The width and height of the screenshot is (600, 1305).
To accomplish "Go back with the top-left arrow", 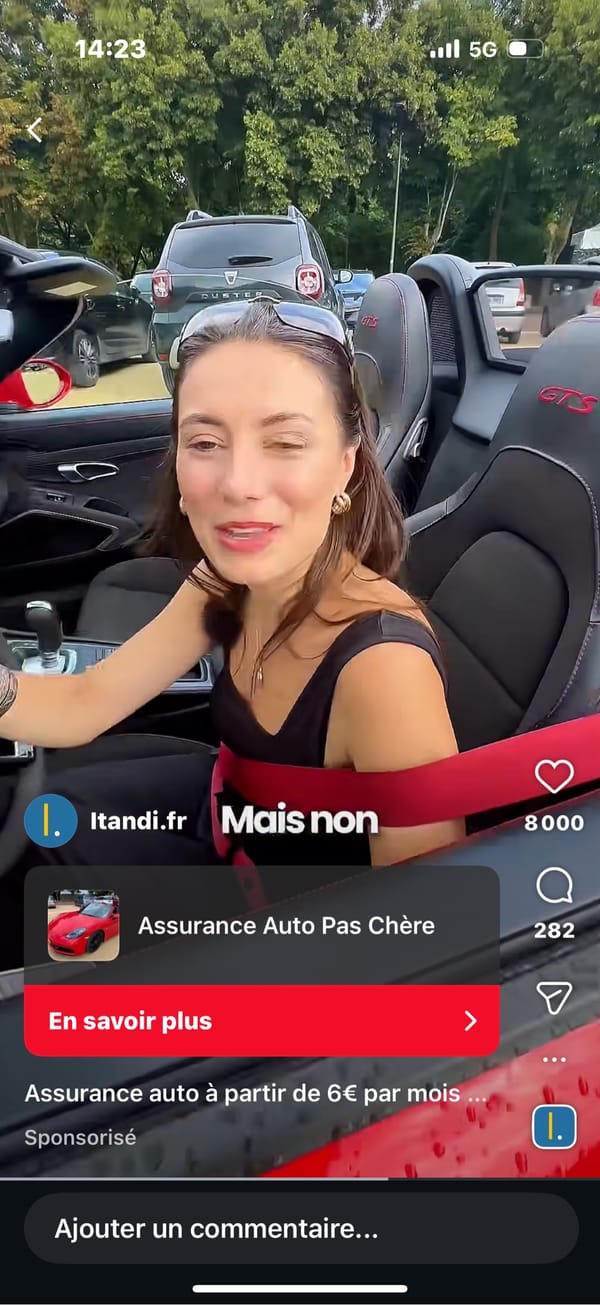I will coord(34,130).
